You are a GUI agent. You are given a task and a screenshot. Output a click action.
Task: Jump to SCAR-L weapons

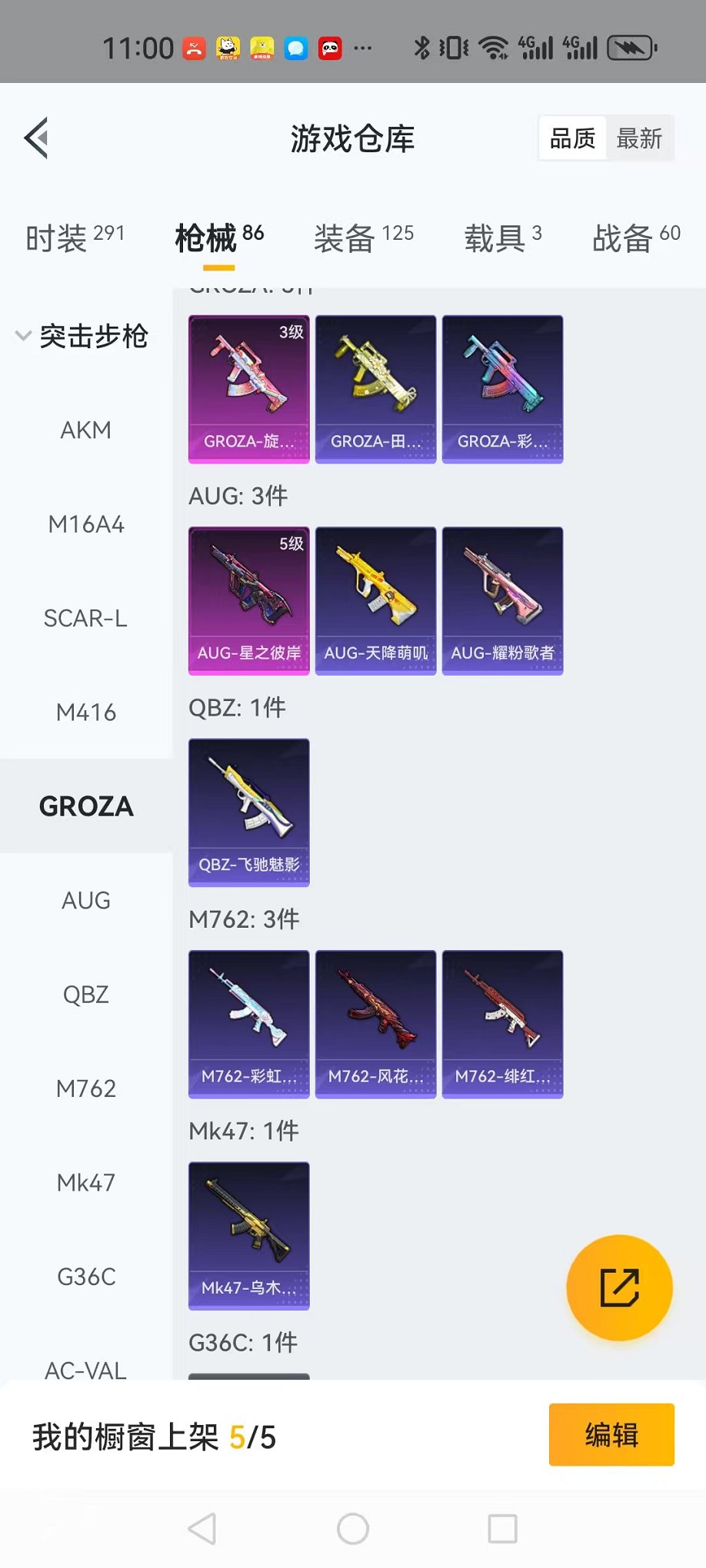[x=86, y=618]
